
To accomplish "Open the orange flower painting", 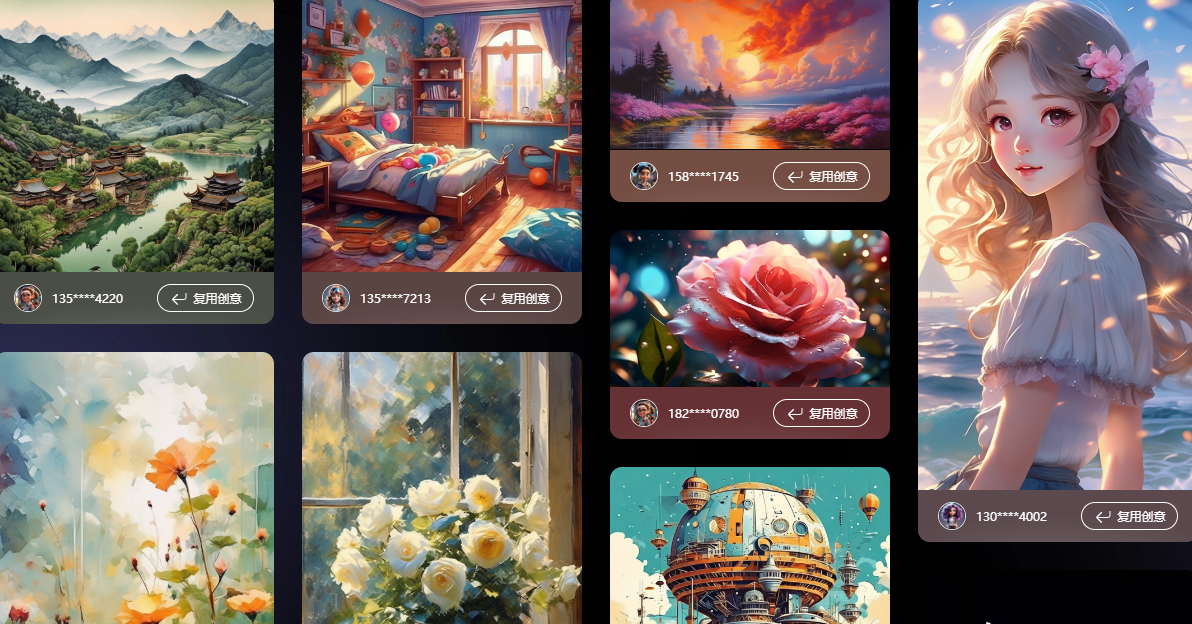I will 136,488.
